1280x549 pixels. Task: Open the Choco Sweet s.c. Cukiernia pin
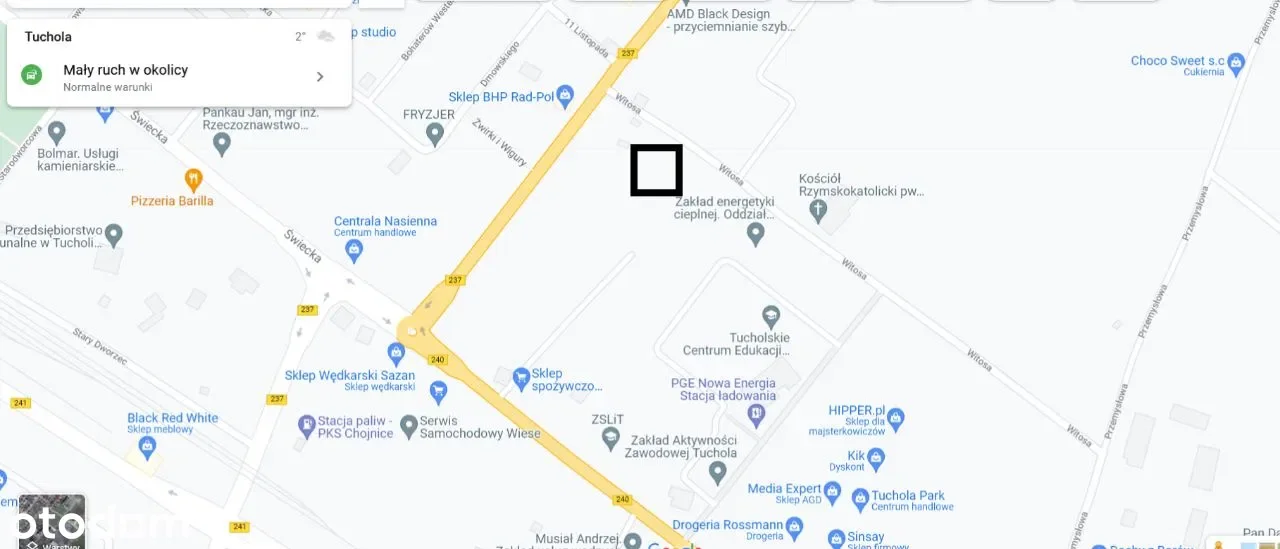(x=1236, y=63)
